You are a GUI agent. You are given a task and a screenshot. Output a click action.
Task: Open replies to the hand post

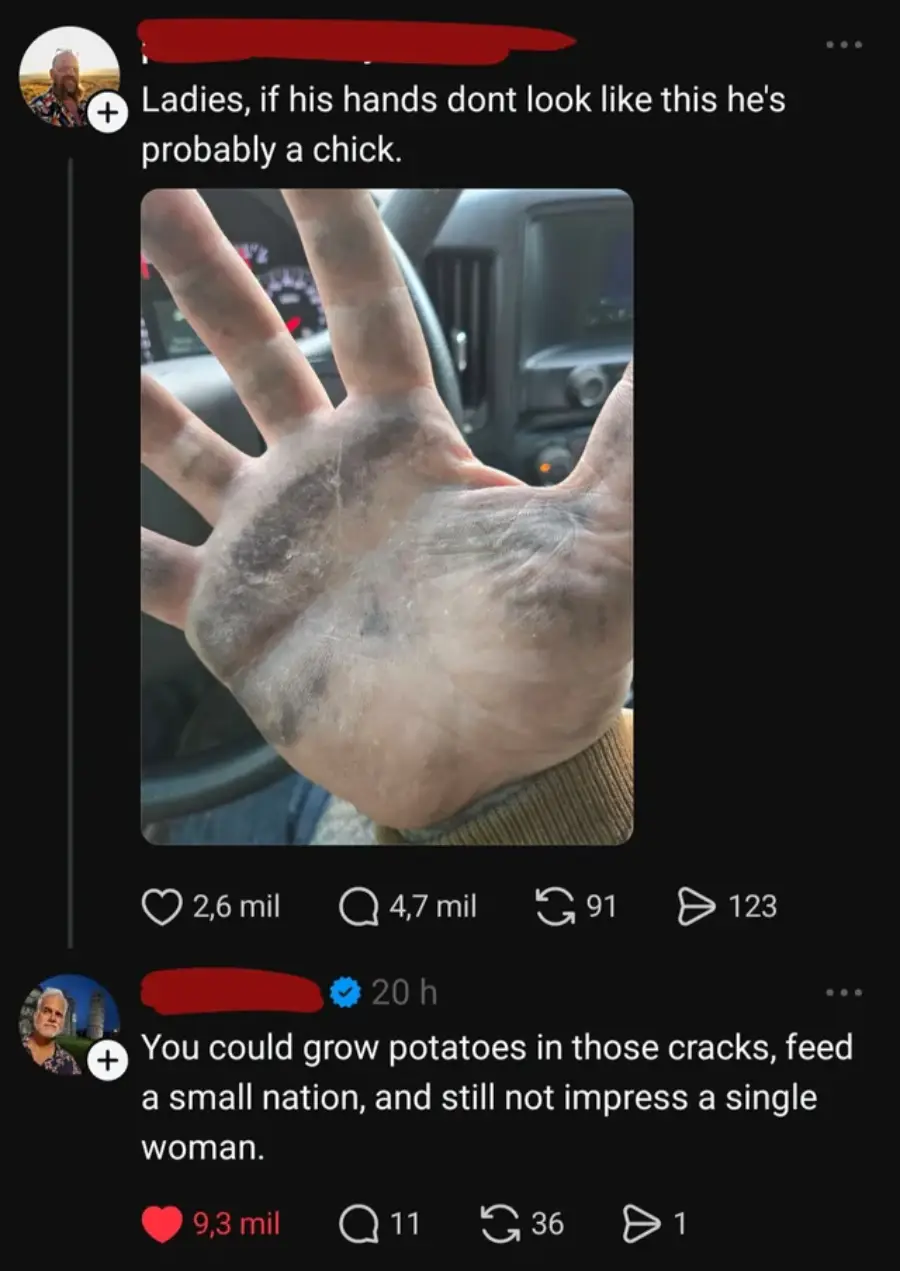tap(359, 906)
